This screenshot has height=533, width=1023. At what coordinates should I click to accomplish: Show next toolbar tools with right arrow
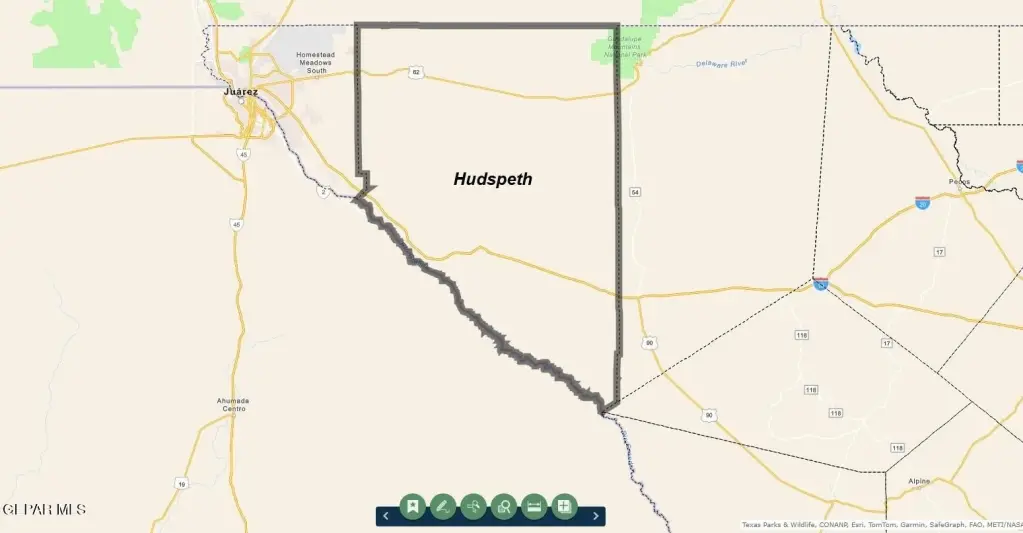point(596,516)
